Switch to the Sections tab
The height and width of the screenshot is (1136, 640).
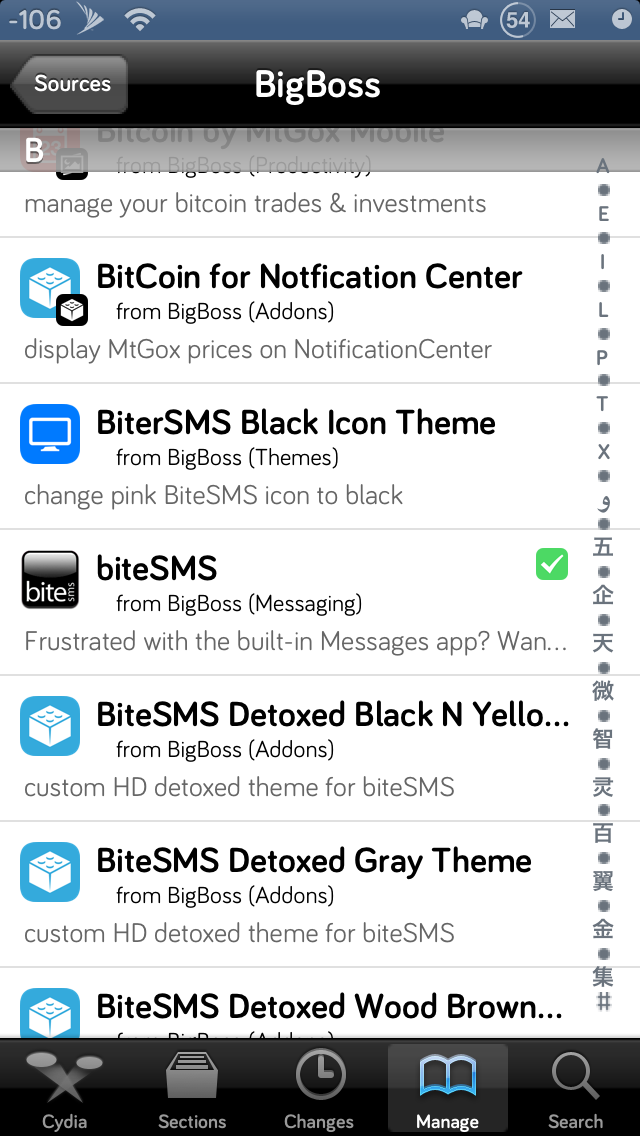[x=192, y=1088]
